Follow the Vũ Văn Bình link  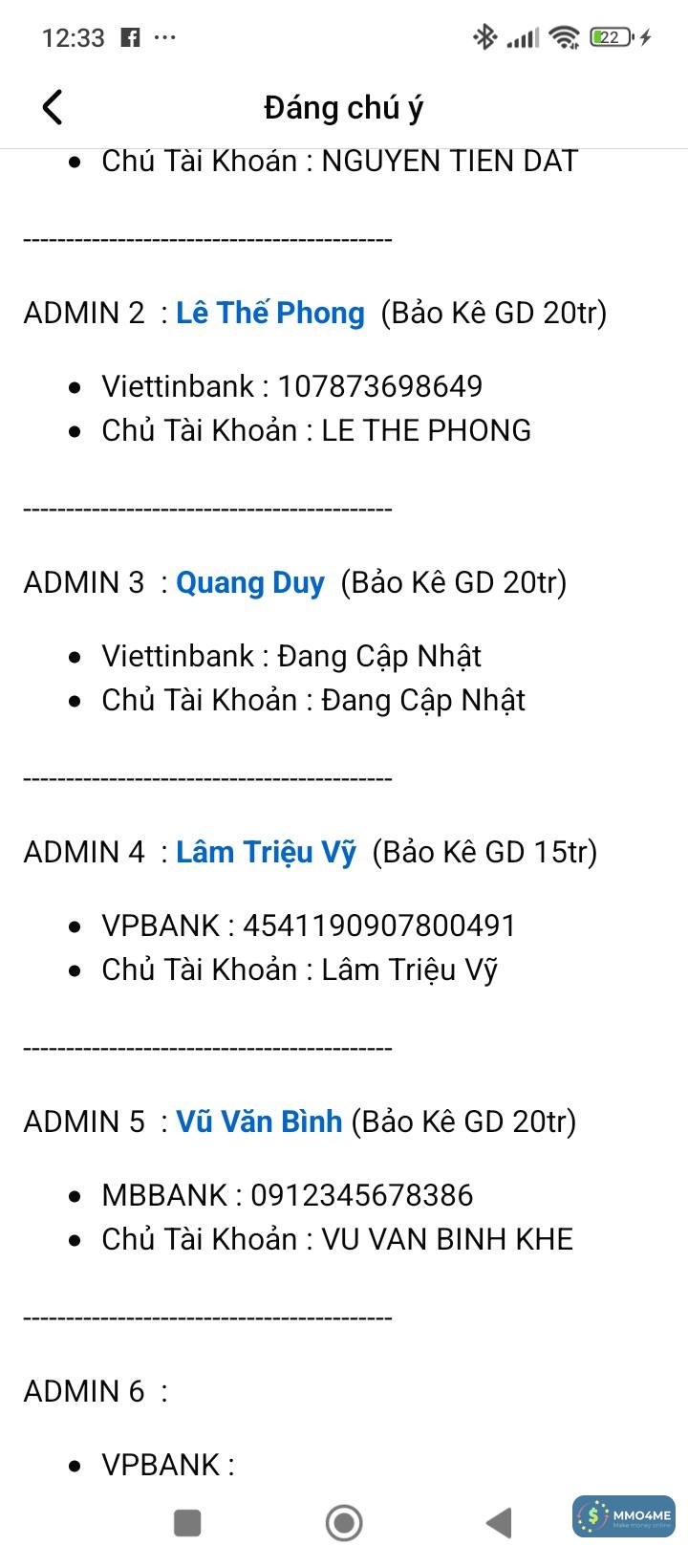pyautogui.click(x=259, y=1122)
